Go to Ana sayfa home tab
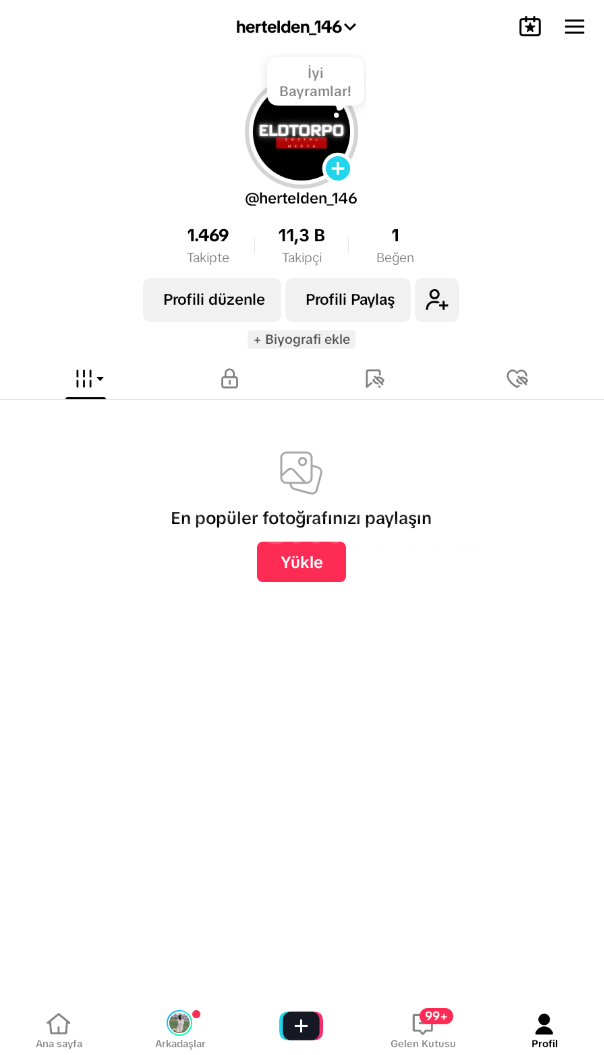Screen dimensions: 604x1055 point(59,1030)
